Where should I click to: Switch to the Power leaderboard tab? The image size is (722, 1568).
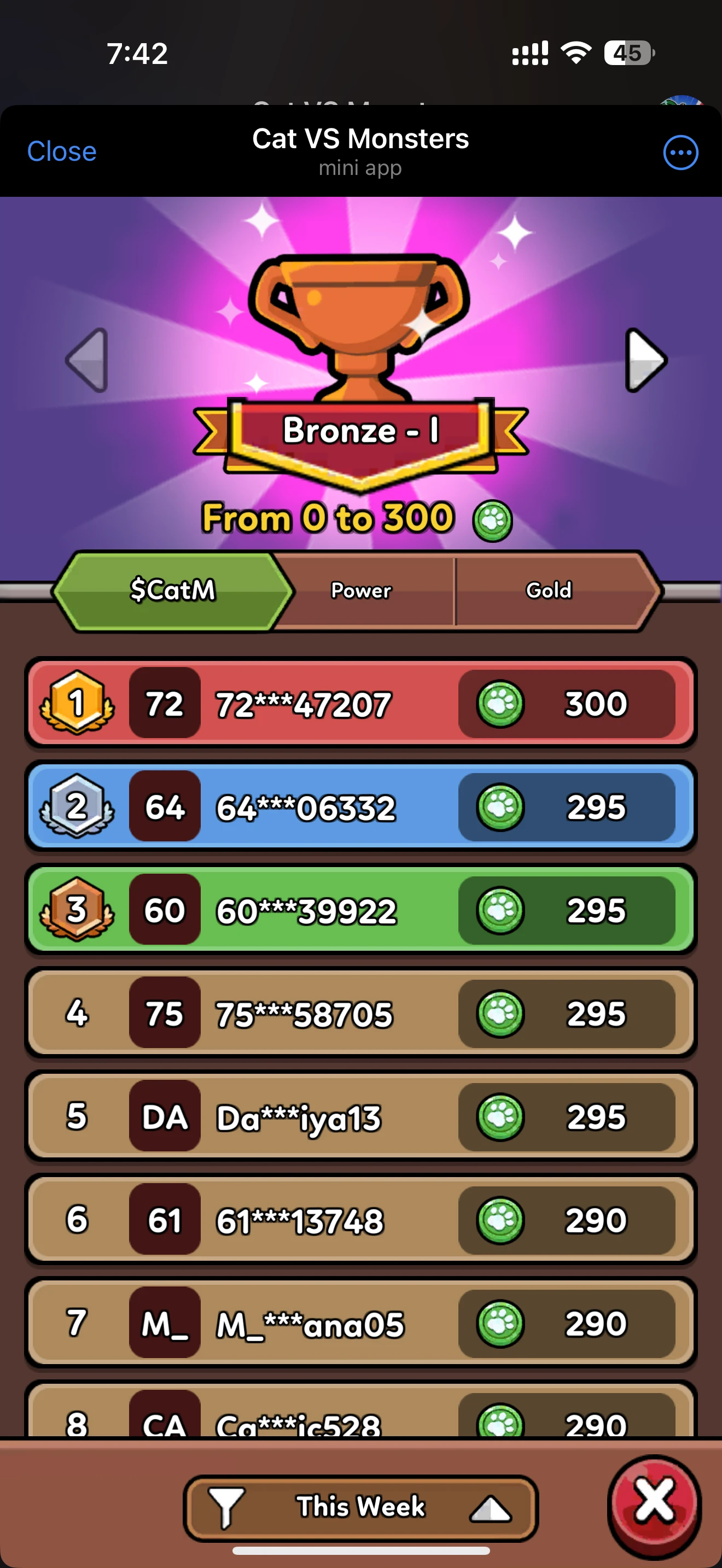tap(362, 590)
